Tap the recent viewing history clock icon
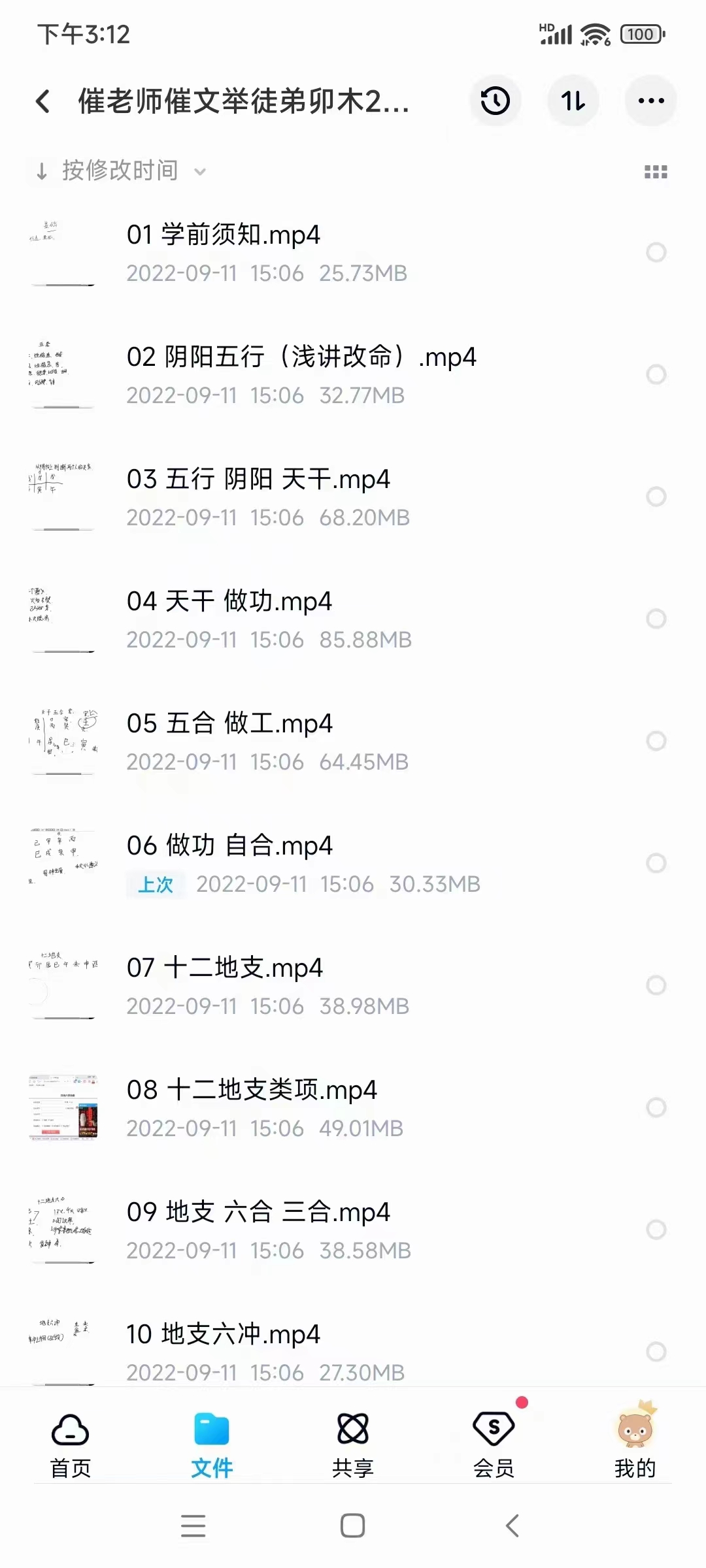706x1568 pixels. tap(495, 101)
